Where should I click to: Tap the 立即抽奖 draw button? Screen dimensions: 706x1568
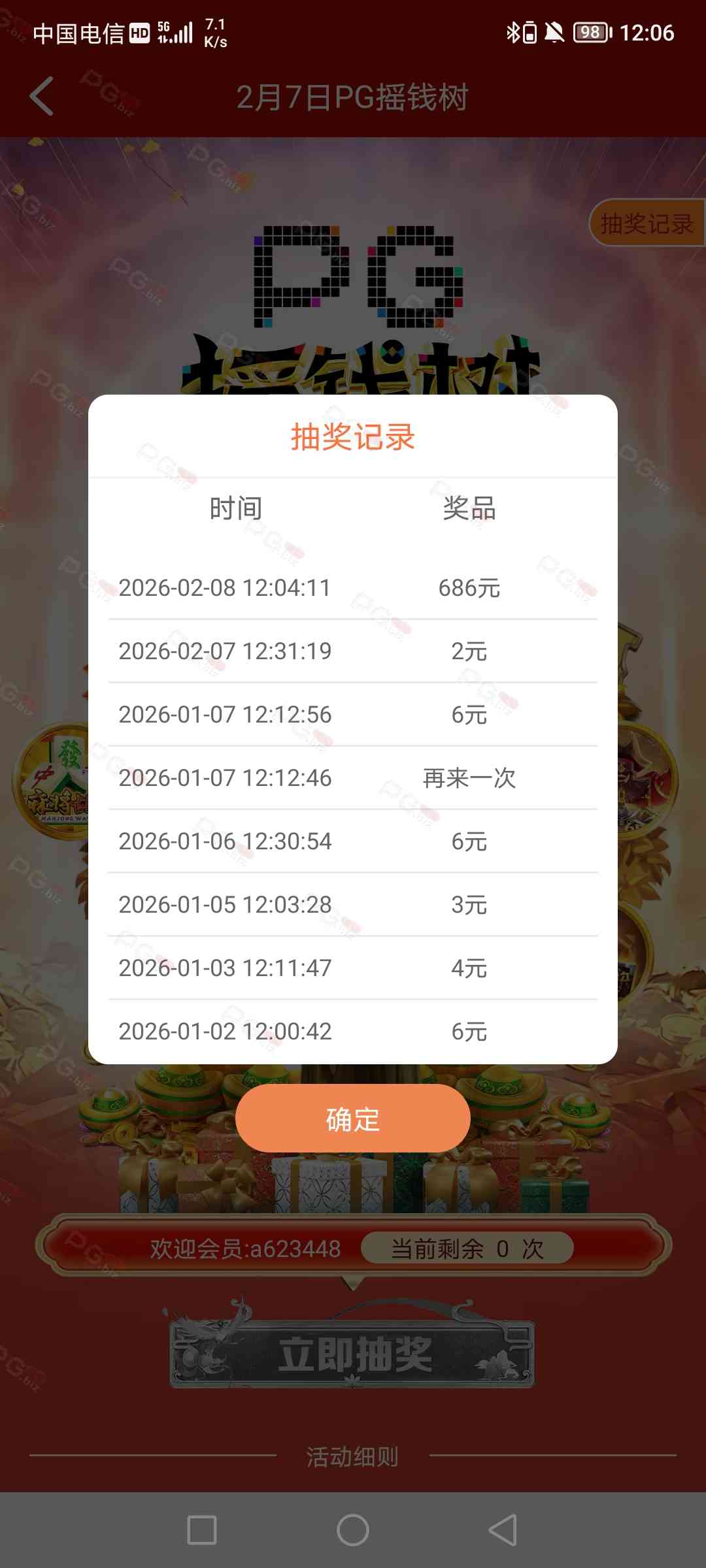coord(353,1354)
